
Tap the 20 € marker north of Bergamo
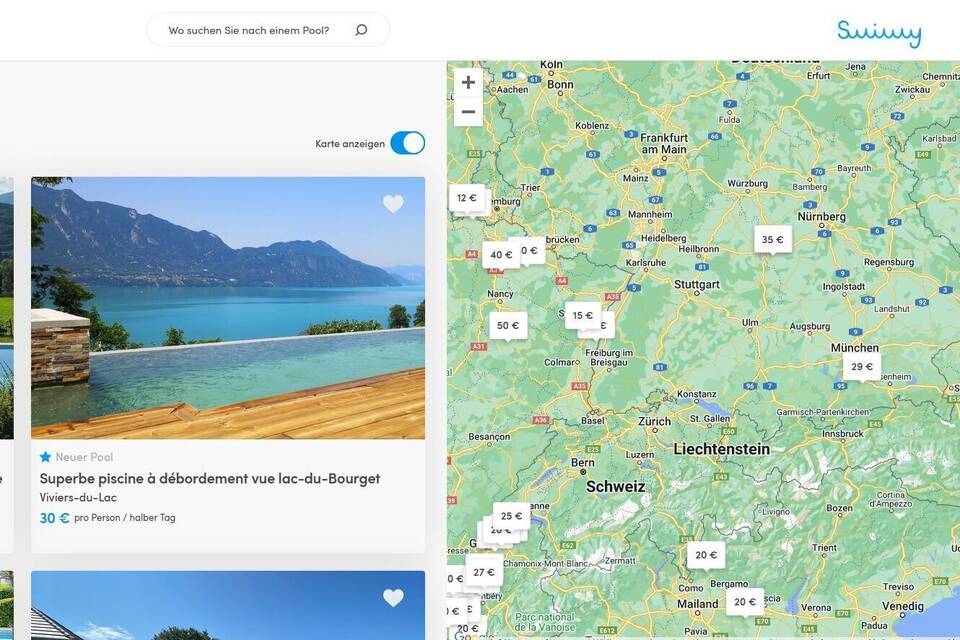(705, 555)
